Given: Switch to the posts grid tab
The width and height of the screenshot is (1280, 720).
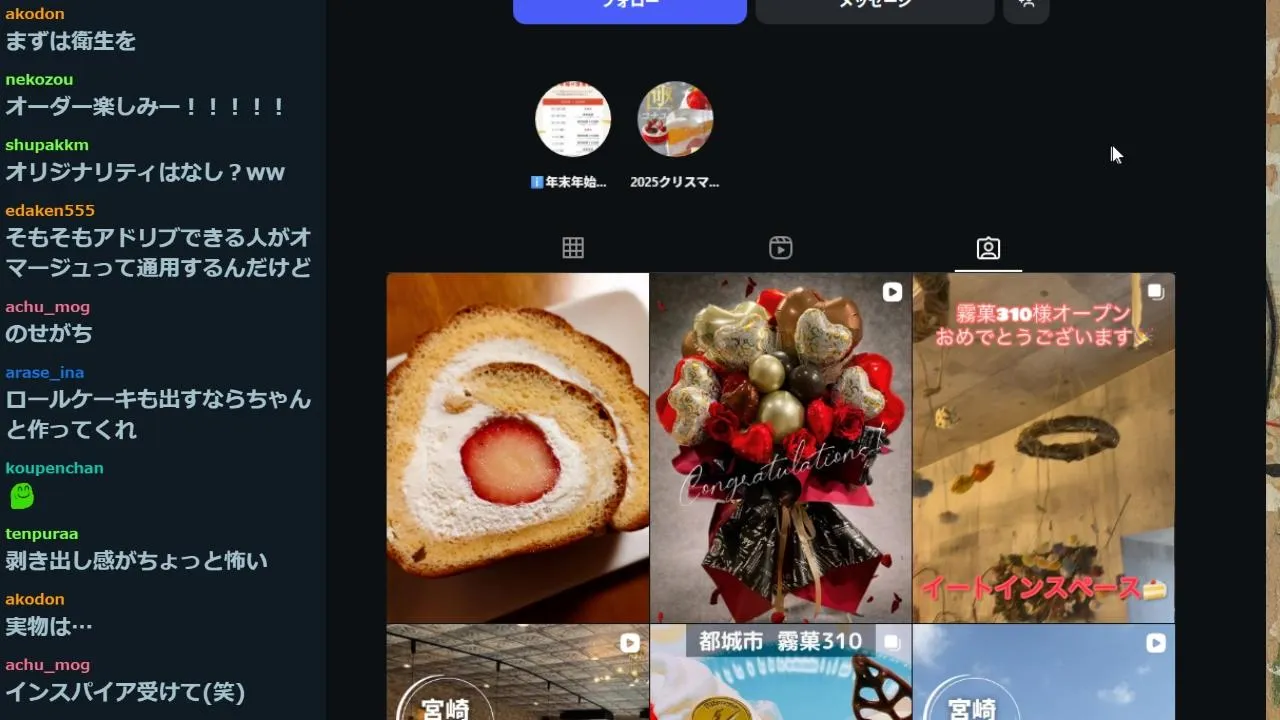Looking at the screenshot, I should pyautogui.click(x=573, y=248).
